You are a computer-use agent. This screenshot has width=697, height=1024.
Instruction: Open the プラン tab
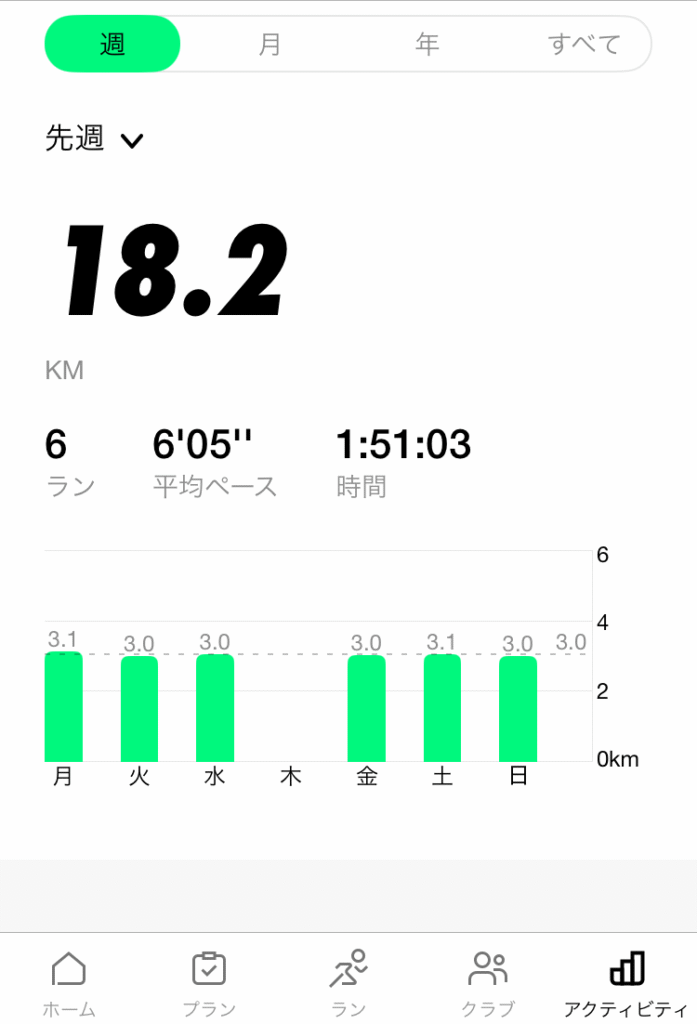(208, 982)
